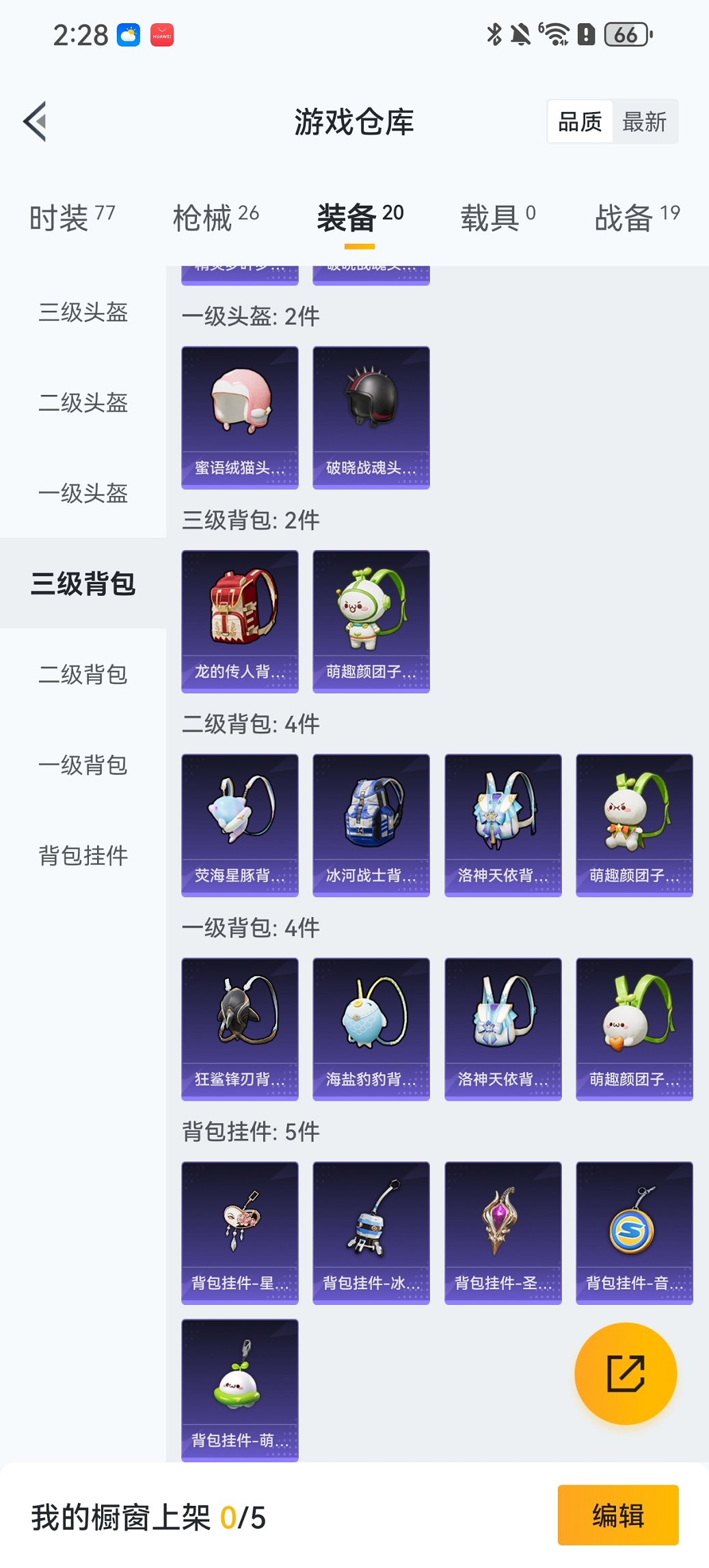This screenshot has width=709, height=1568.
Task: Tap the back arrow to leave 游戏仓库
Action: [x=34, y=120]
